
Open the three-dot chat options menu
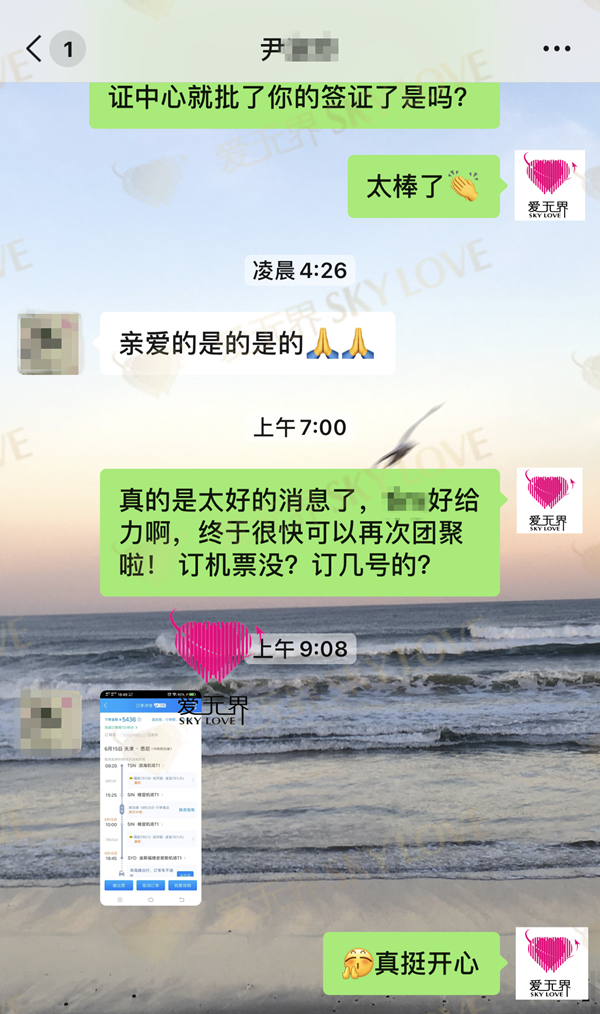coord(556,48)
